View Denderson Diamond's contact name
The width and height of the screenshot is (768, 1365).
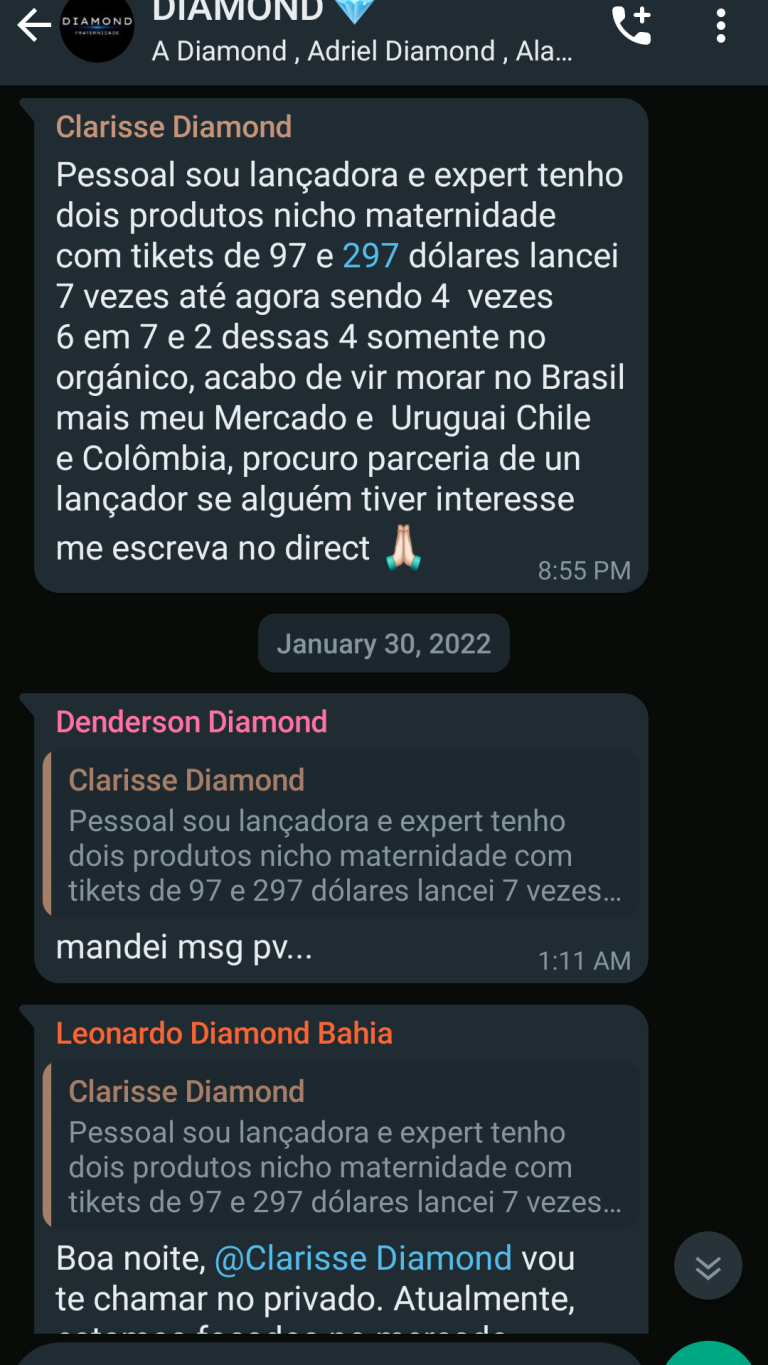(191, 721)
